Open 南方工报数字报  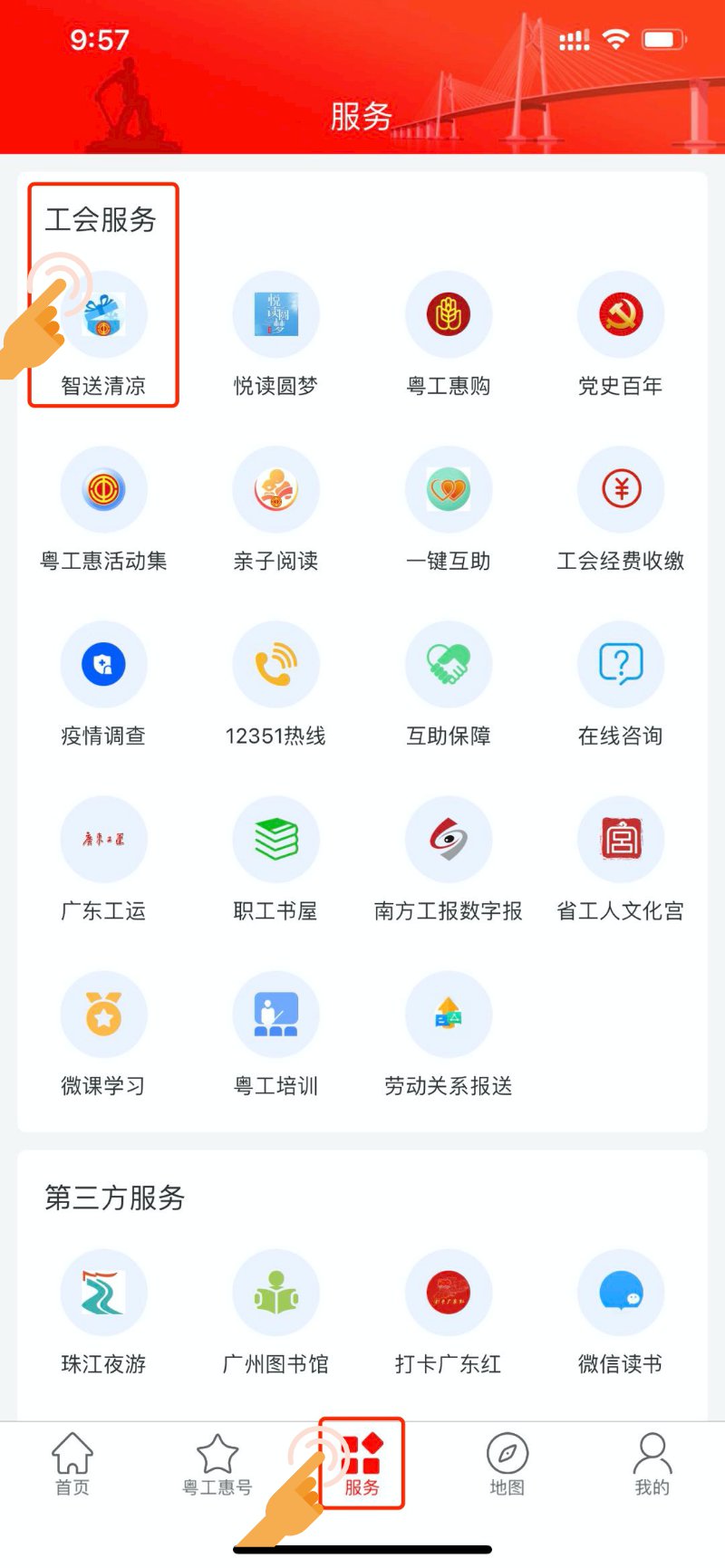tap(448, 840)
